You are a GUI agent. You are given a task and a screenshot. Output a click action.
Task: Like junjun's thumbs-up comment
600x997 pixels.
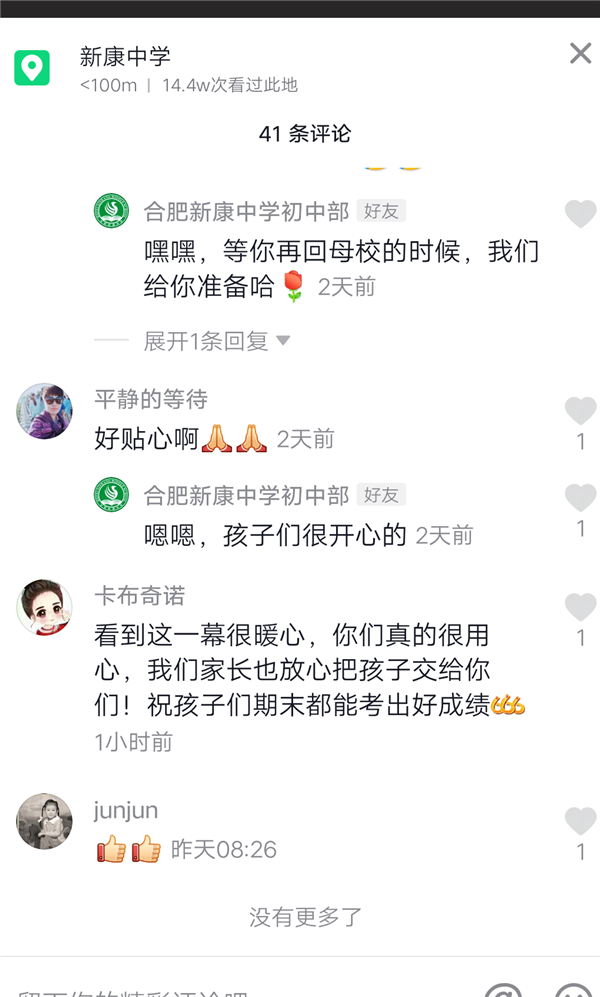click(580, 822)
